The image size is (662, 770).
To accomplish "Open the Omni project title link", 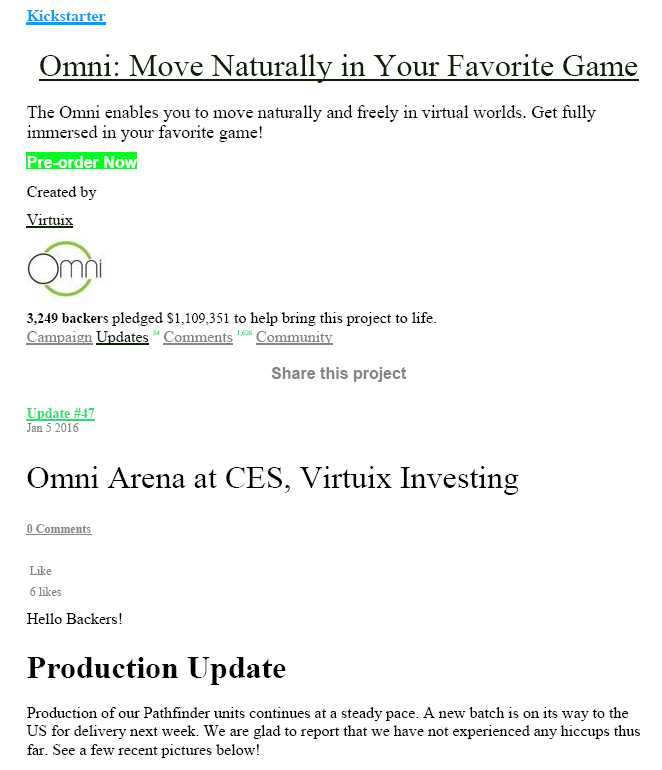I will pyautogui.click(x=338, y=66).
